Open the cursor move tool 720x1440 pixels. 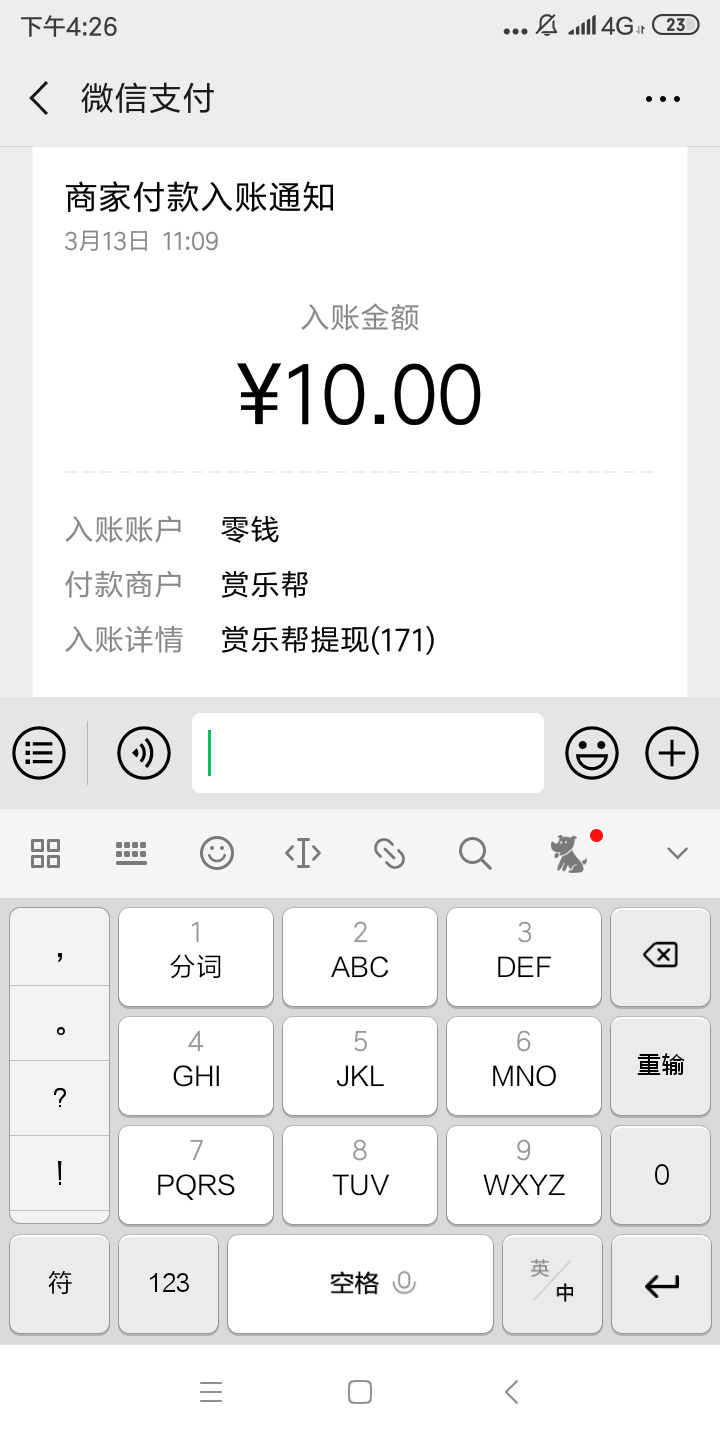[x=303, y=853]
